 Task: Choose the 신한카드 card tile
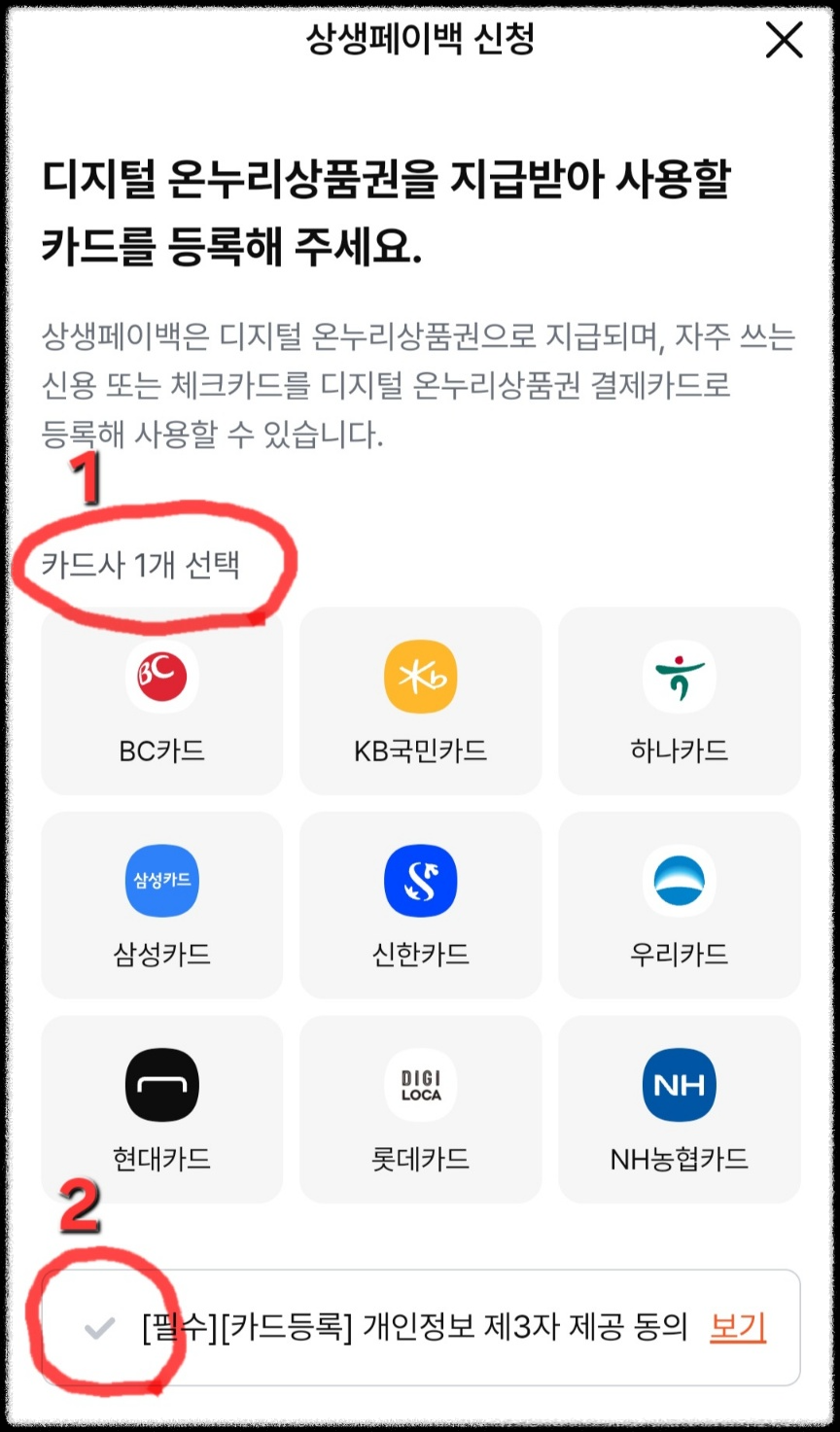[x=420, y=904]
